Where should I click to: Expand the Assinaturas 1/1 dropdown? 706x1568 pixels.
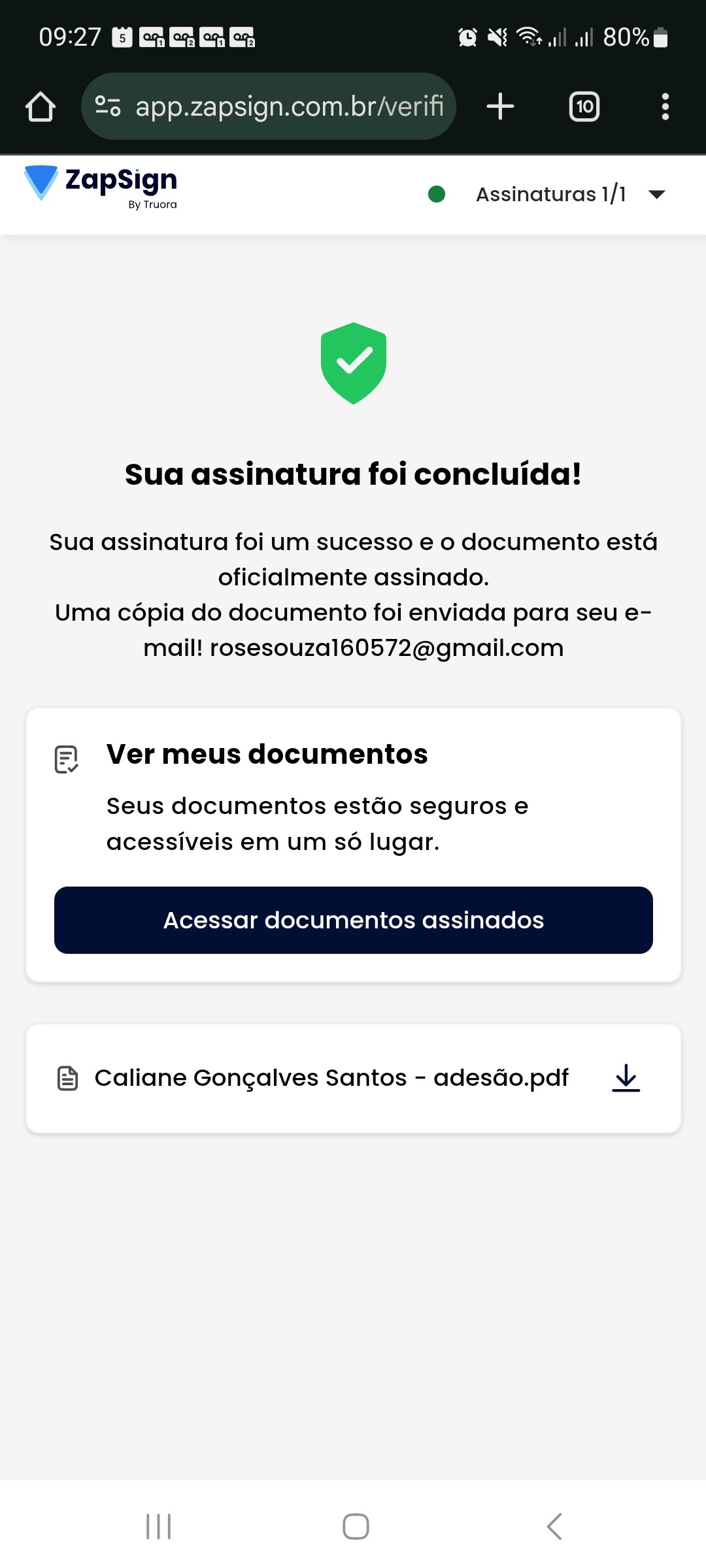click(x=656, y=194)
